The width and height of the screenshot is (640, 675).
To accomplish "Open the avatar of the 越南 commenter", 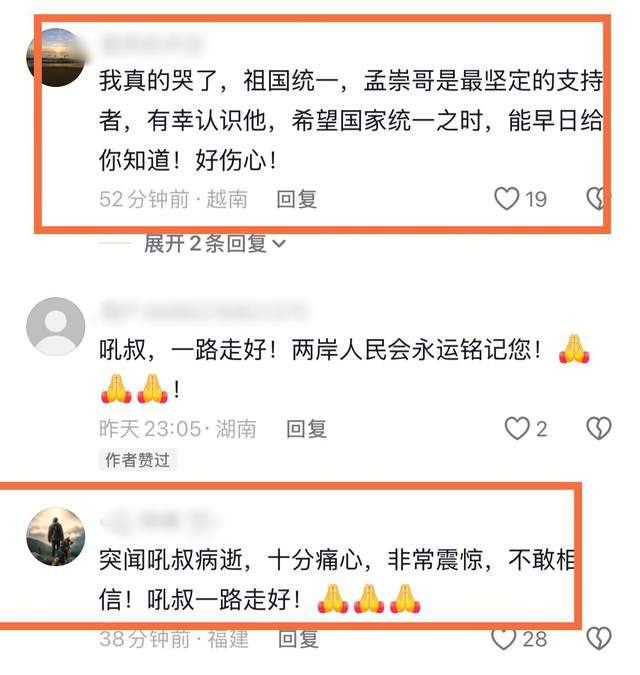I will point(56,58).
